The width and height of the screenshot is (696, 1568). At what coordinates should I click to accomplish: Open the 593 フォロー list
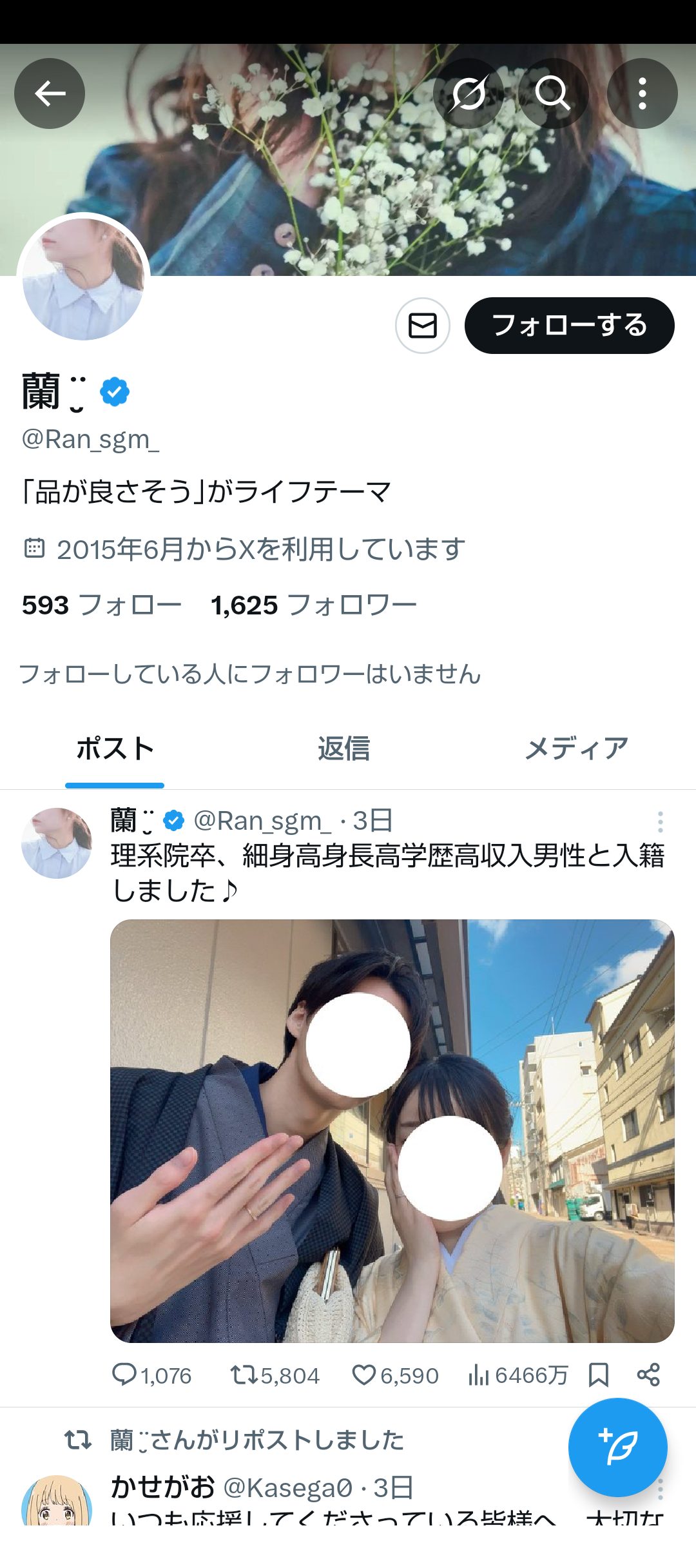click(101, 605)
